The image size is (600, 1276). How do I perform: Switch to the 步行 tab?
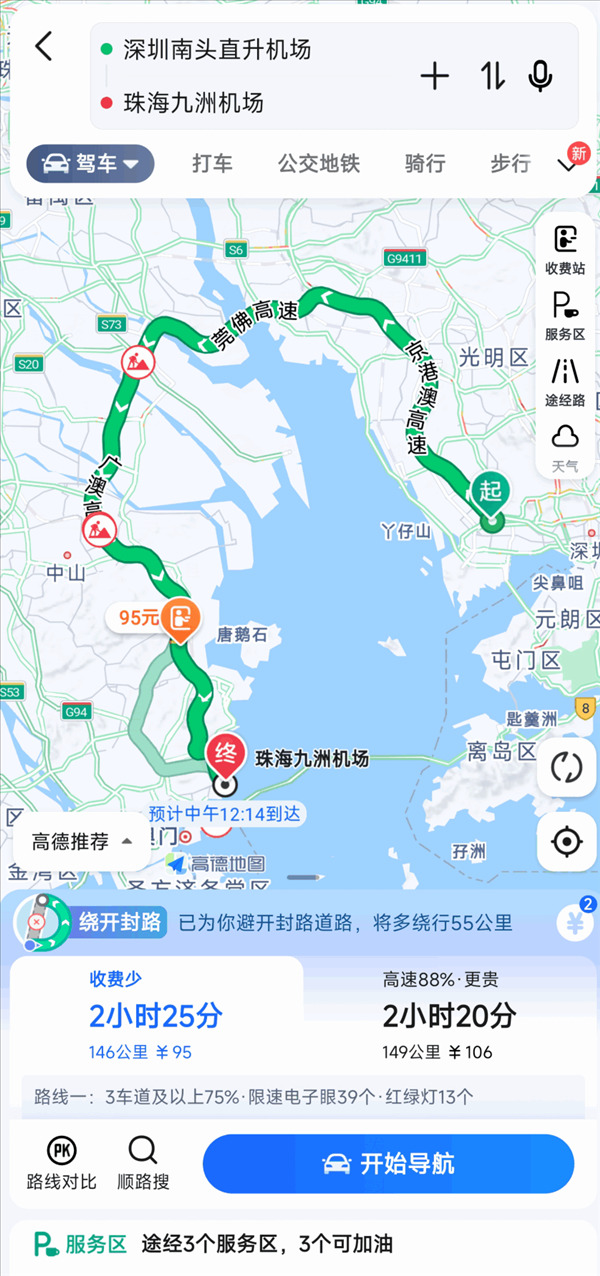pyautogui.click(x=510, y=164)
